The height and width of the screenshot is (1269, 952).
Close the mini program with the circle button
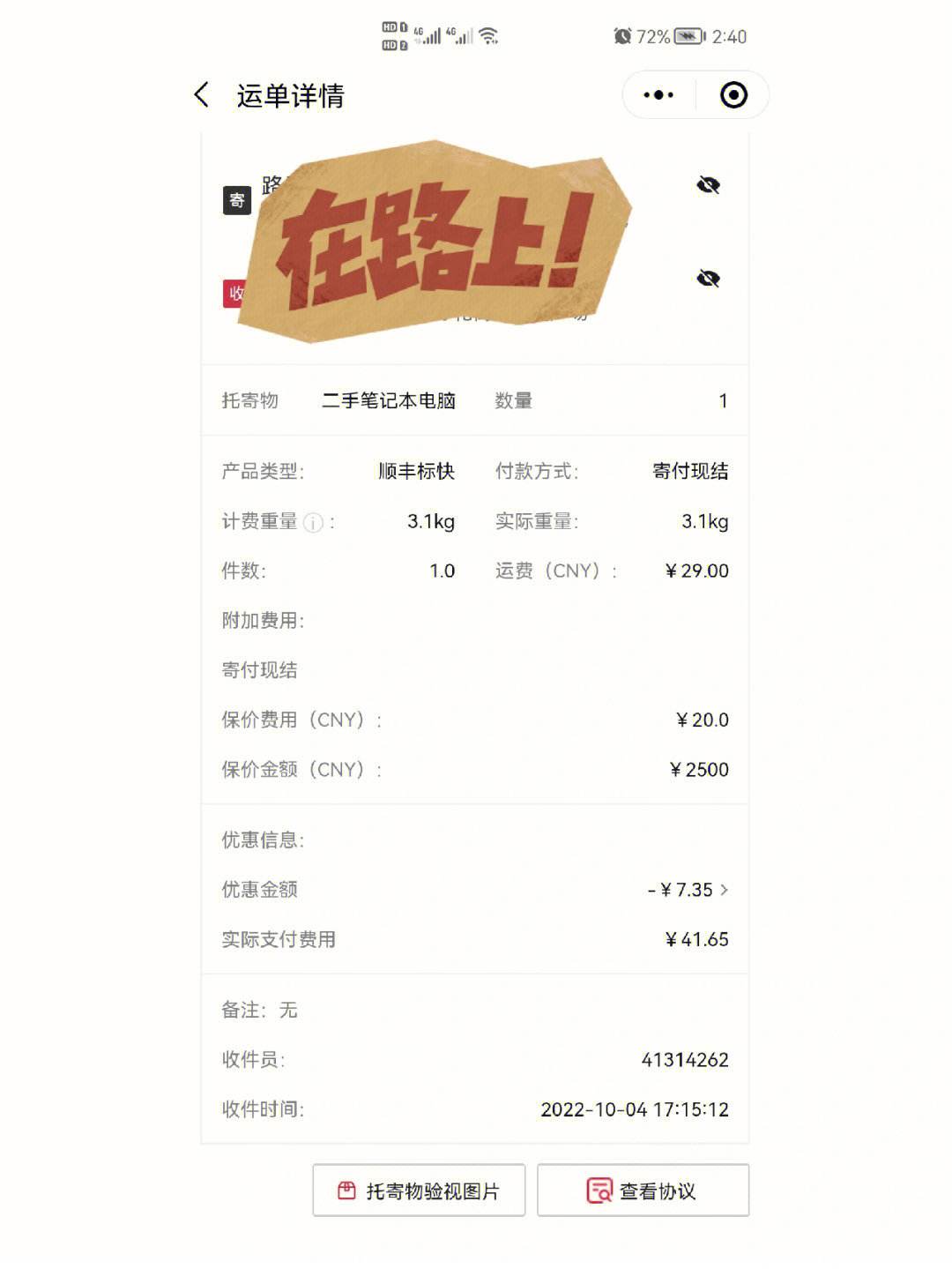[733, 95]
